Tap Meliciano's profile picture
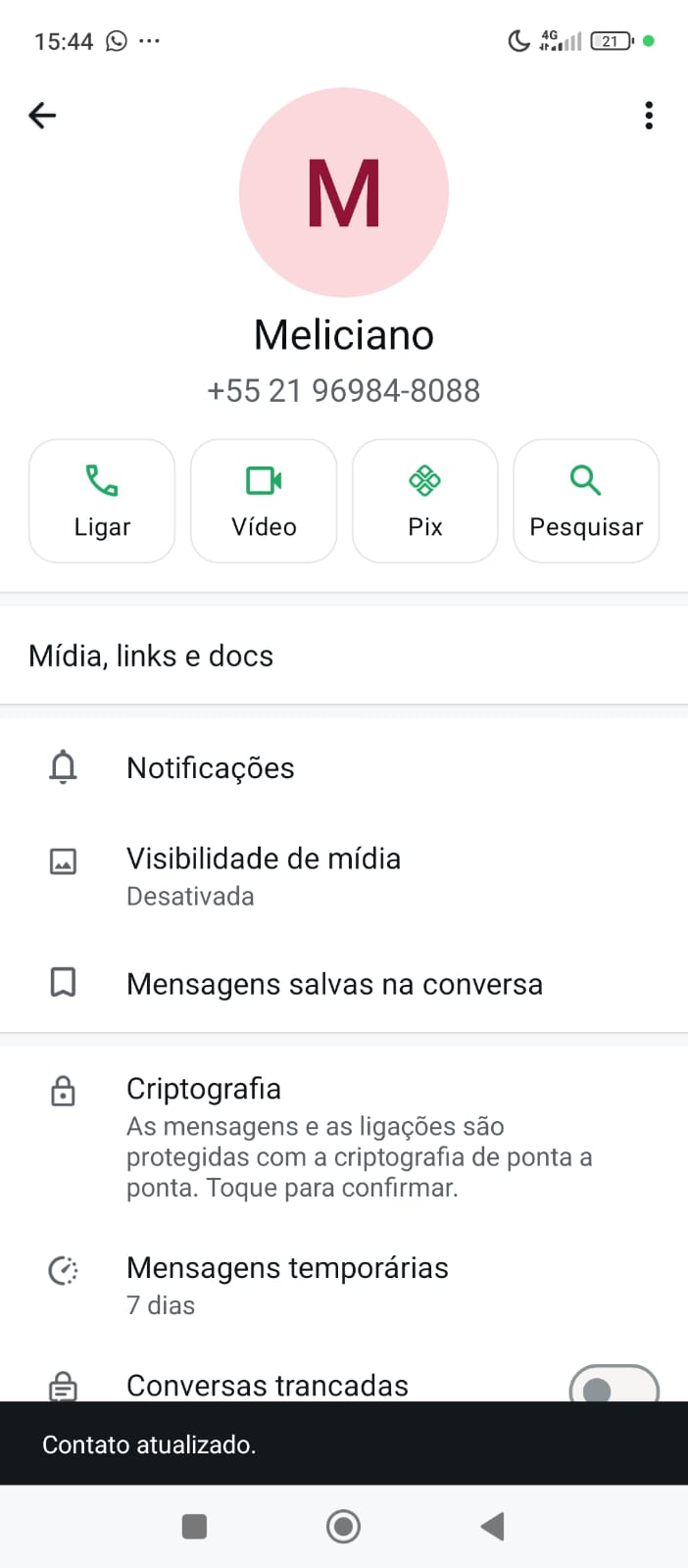This screenshot has height=1568, width=688. [344, 193]
